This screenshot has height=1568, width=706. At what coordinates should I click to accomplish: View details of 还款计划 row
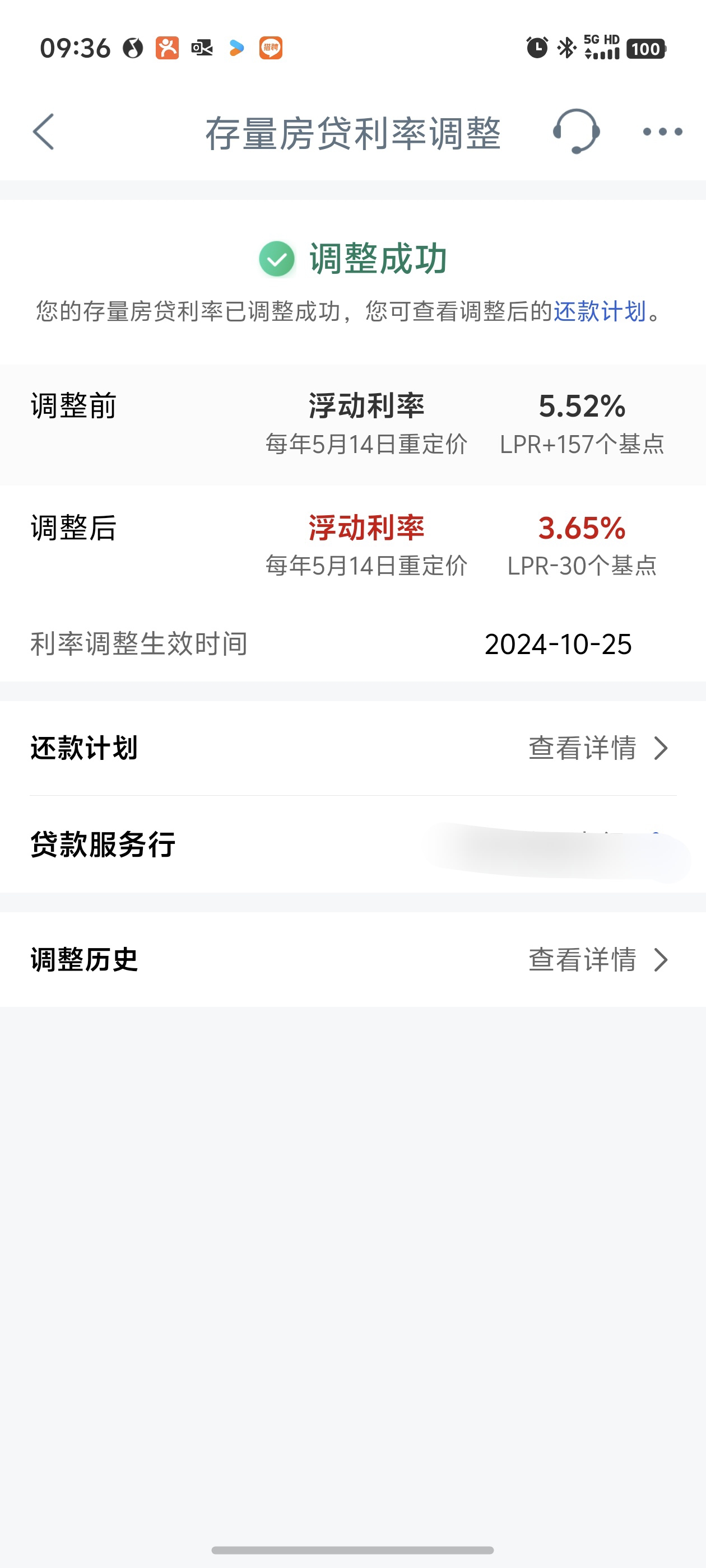[x=352, y=748]
